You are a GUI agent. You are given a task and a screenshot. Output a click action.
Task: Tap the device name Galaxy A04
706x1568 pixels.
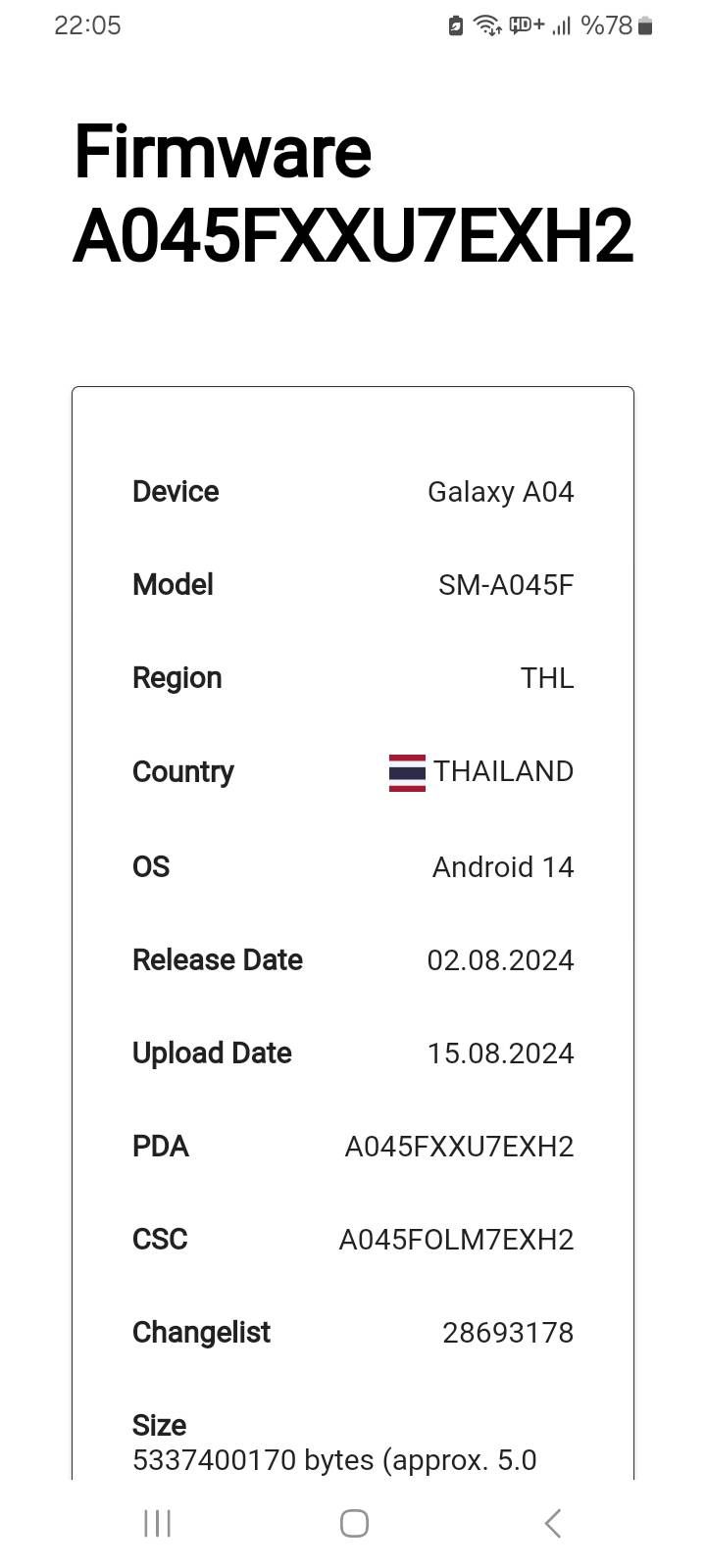click(501, 492)
